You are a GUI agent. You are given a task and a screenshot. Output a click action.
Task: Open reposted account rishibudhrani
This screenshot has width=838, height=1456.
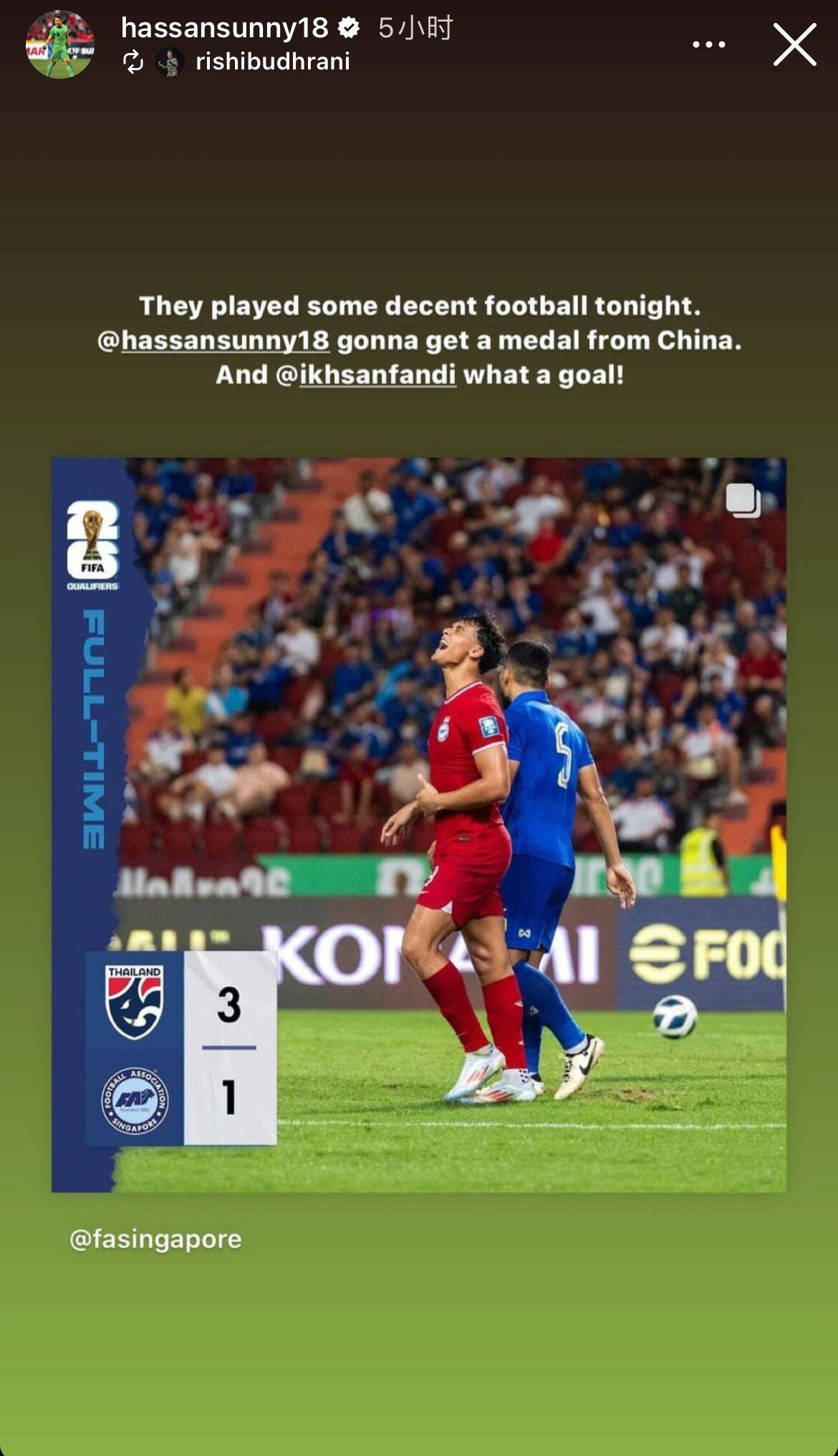tap(272, 62)
